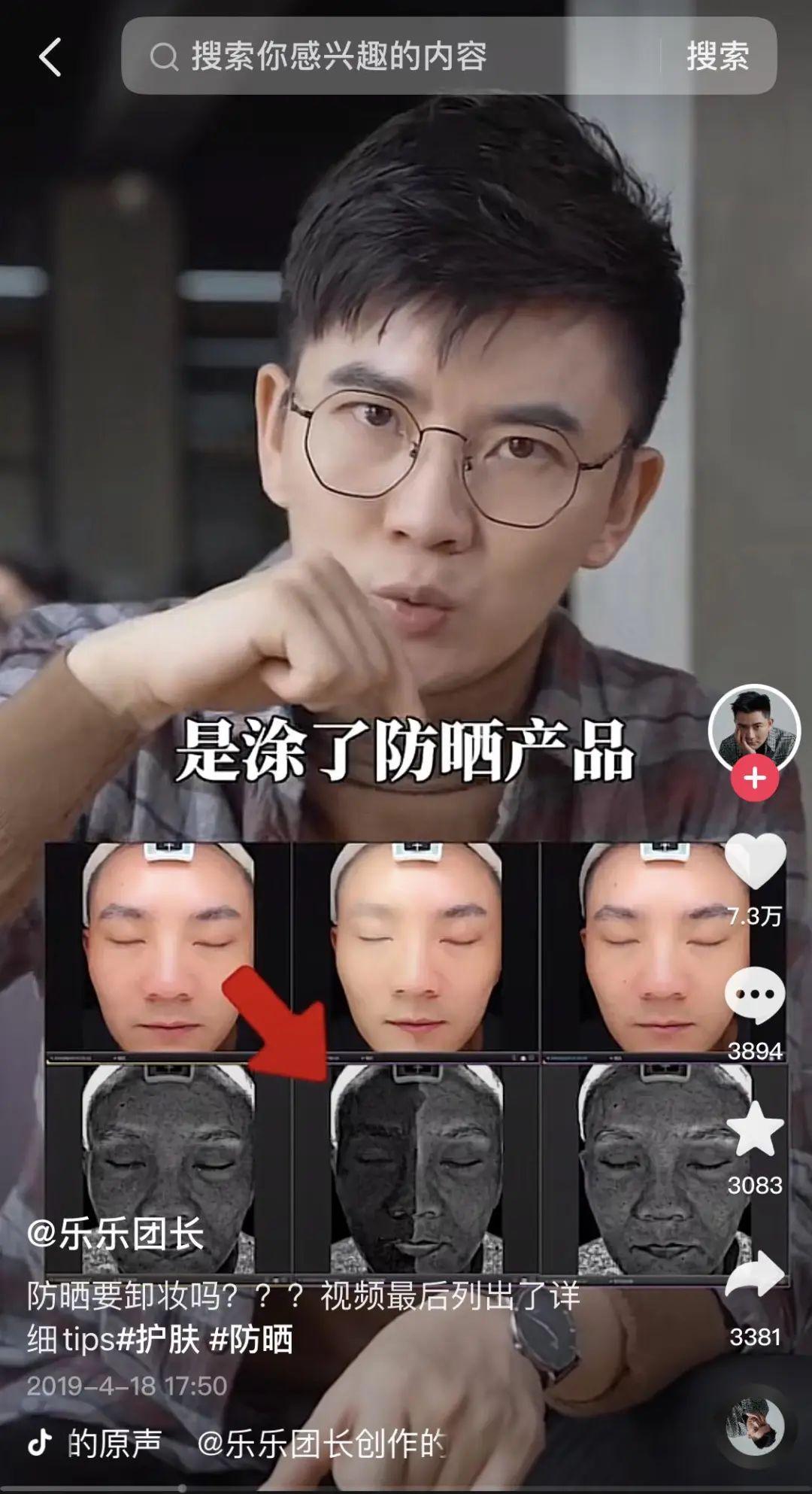Go back with the top-left arrow
The width and height of the screenshot is (812, 1494).
point(50,57)
